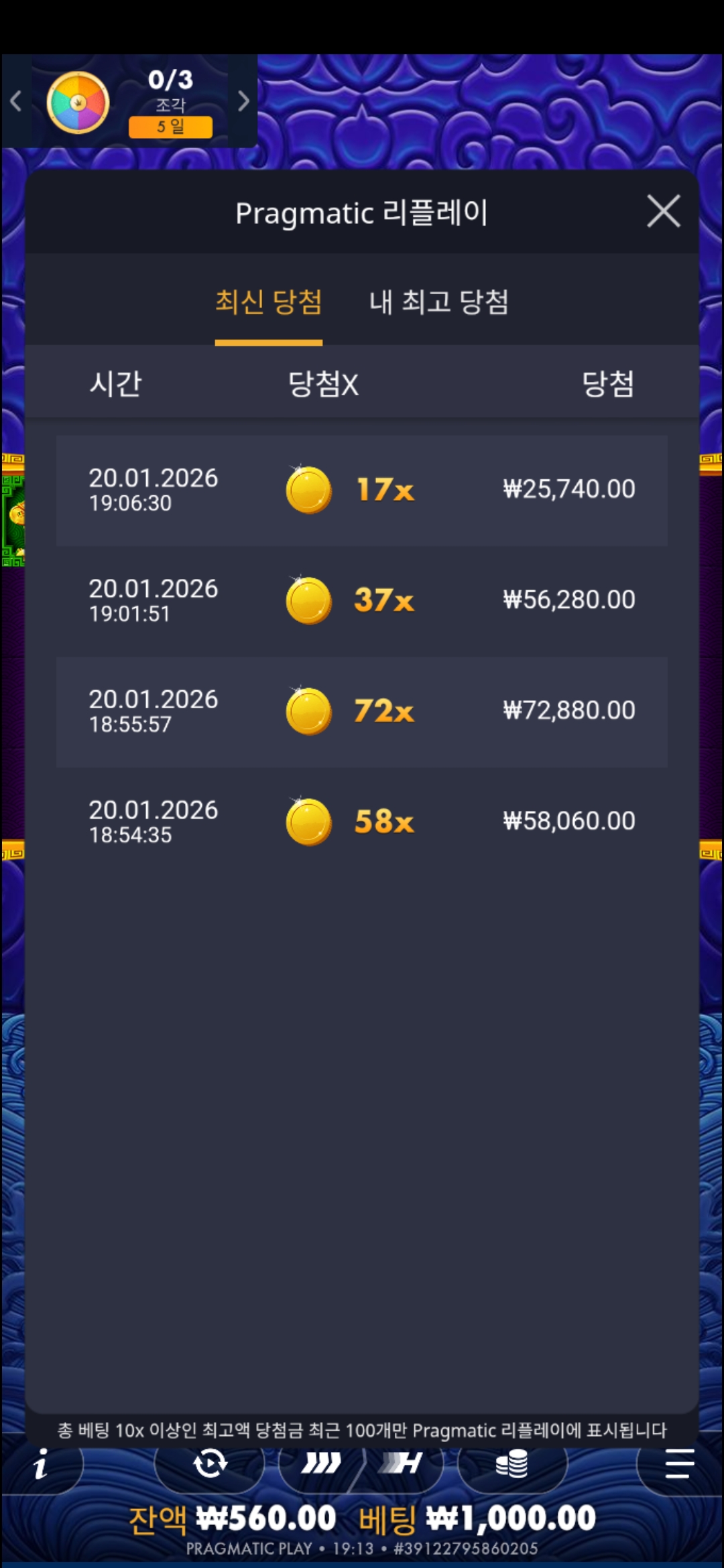Screen dimensions: 724x1568
Task: Toggle the turbo spin triple-arrow icon
Action: pyautogui.click(x=321, y=1463)
